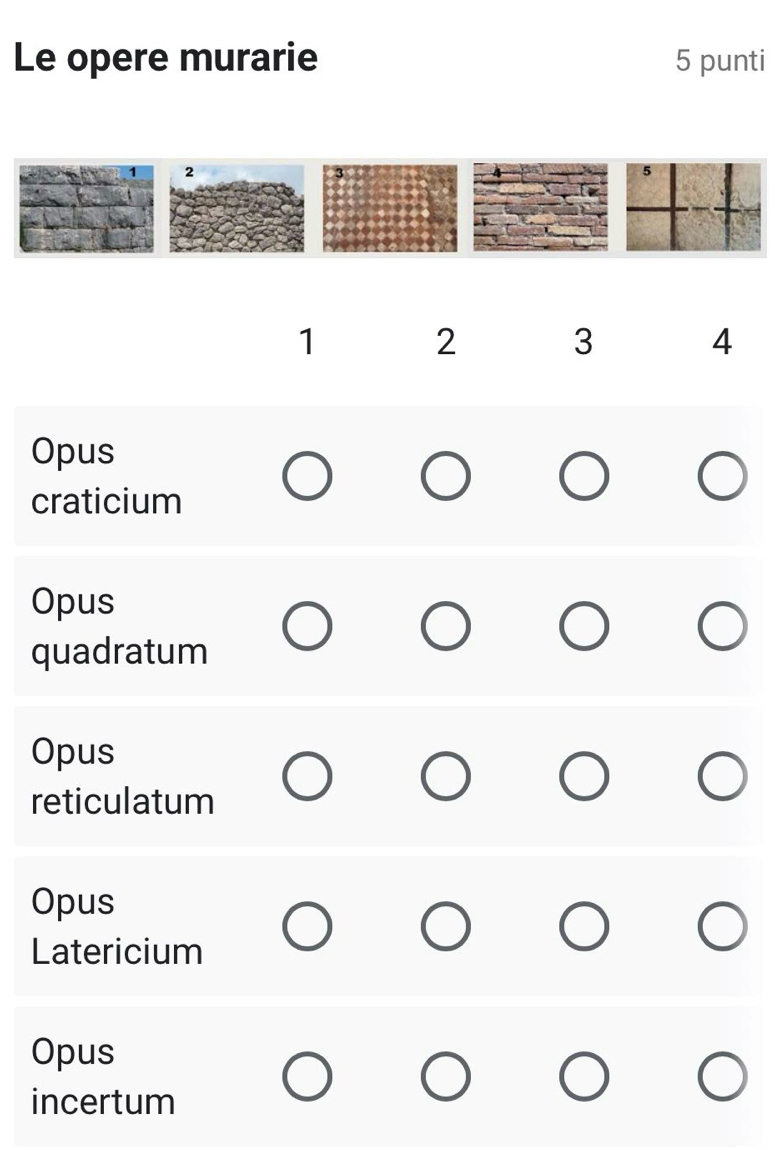
Task: Mark Opus craticium as image 3
Action: point(584,477)
